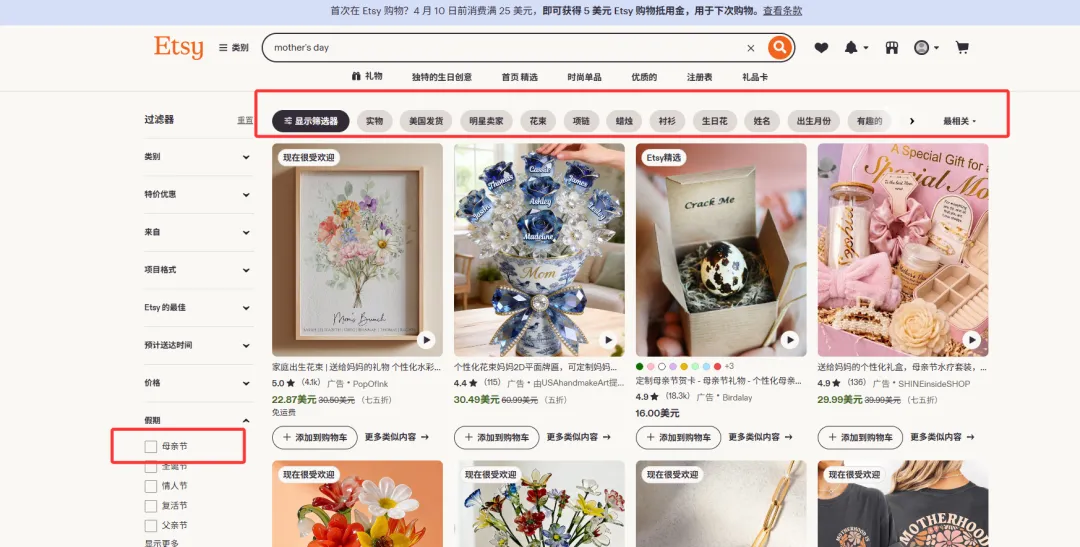The width and height of the screenshot is (1080, 547).
Task: Clear the search text with X
Action: (751, 48)
